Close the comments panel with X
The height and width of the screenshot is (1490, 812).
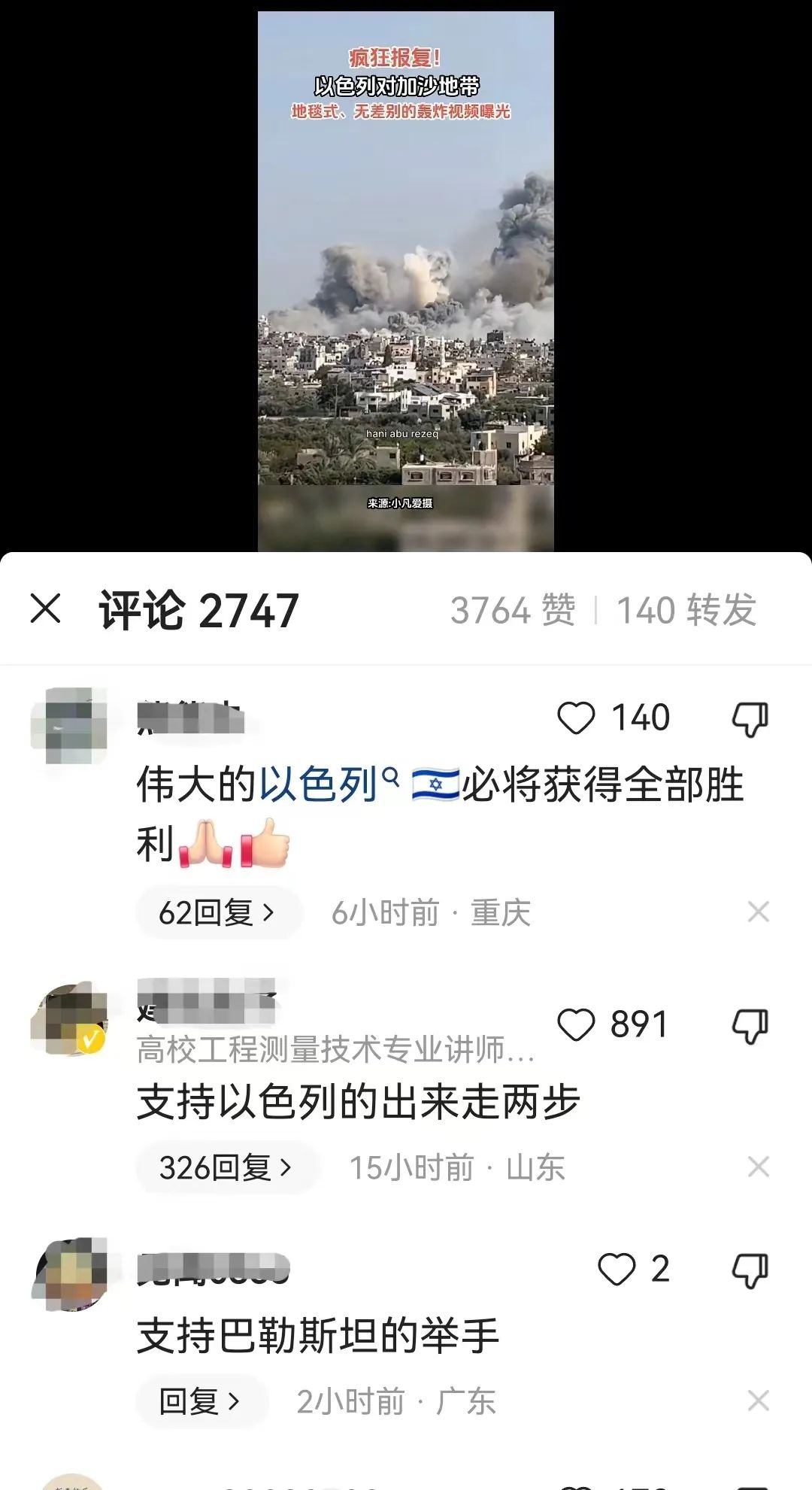45,608
